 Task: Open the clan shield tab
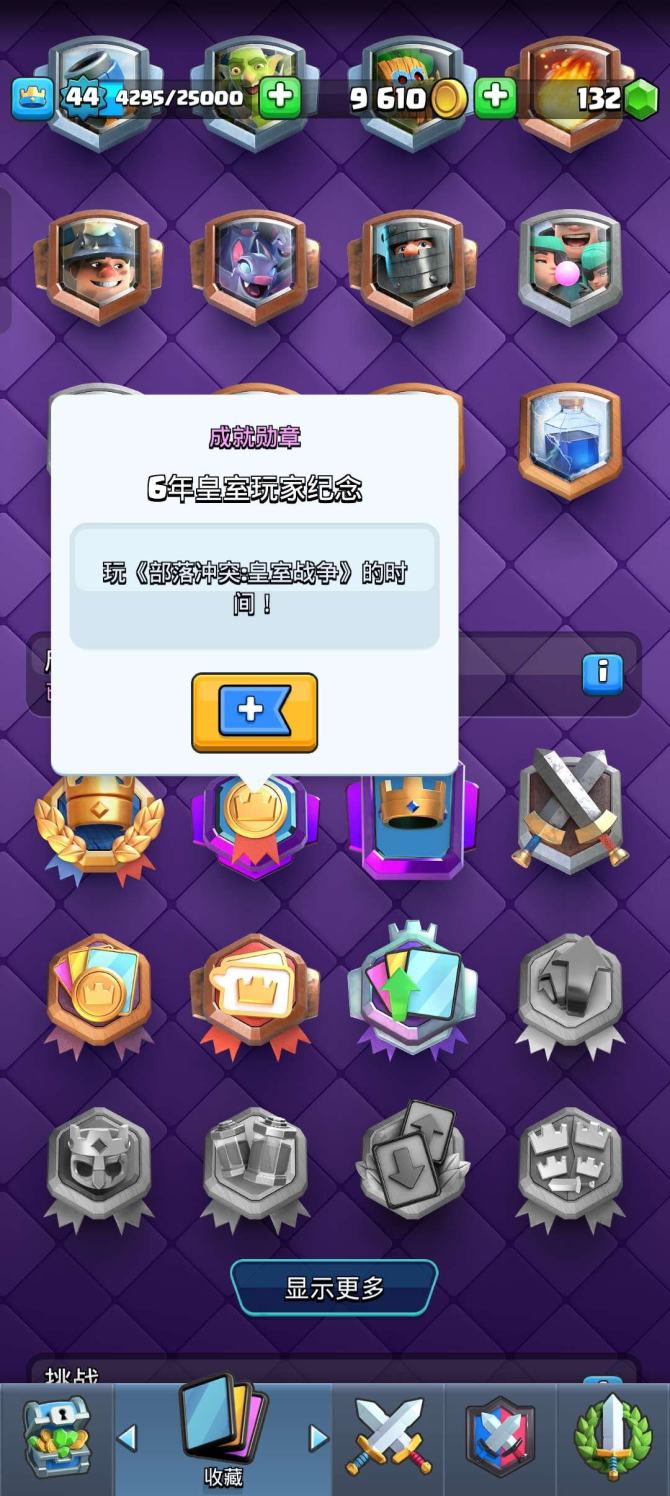coord(500,1438)
